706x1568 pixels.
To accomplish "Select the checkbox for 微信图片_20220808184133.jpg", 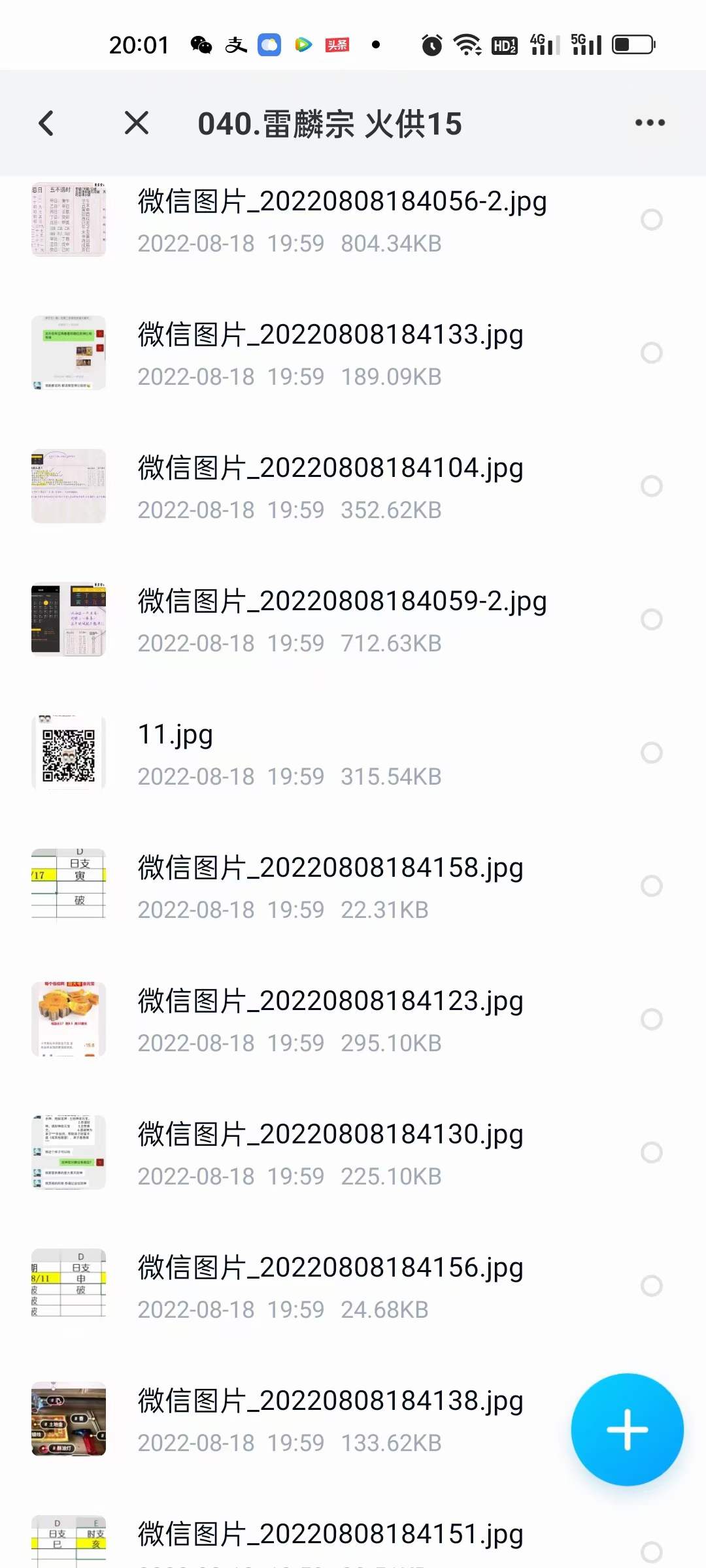I will point(652,353).
